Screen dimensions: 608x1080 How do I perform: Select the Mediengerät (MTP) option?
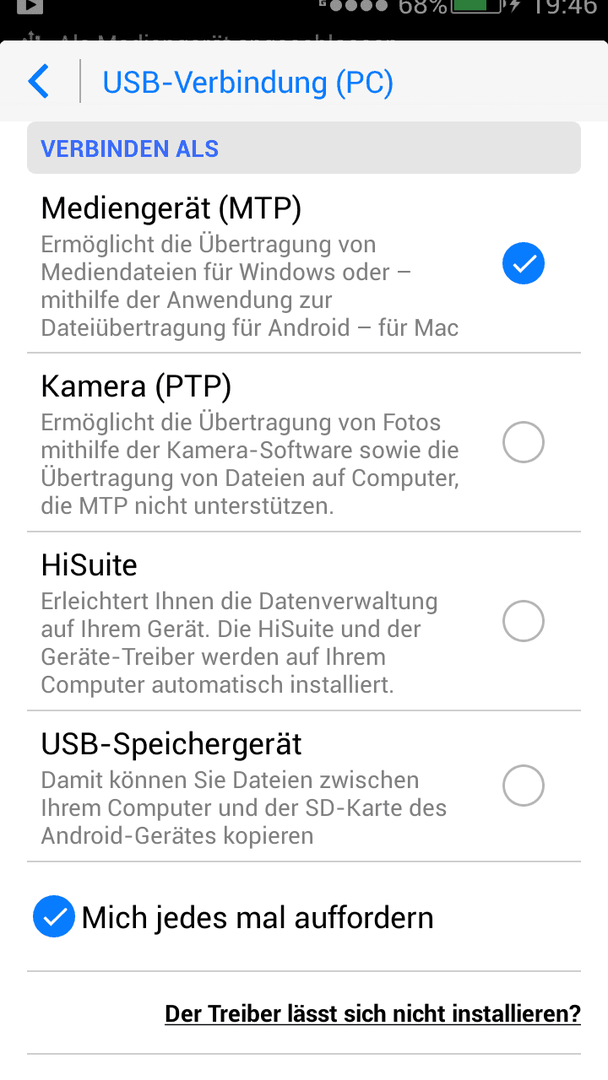click(x=304, y=264)
